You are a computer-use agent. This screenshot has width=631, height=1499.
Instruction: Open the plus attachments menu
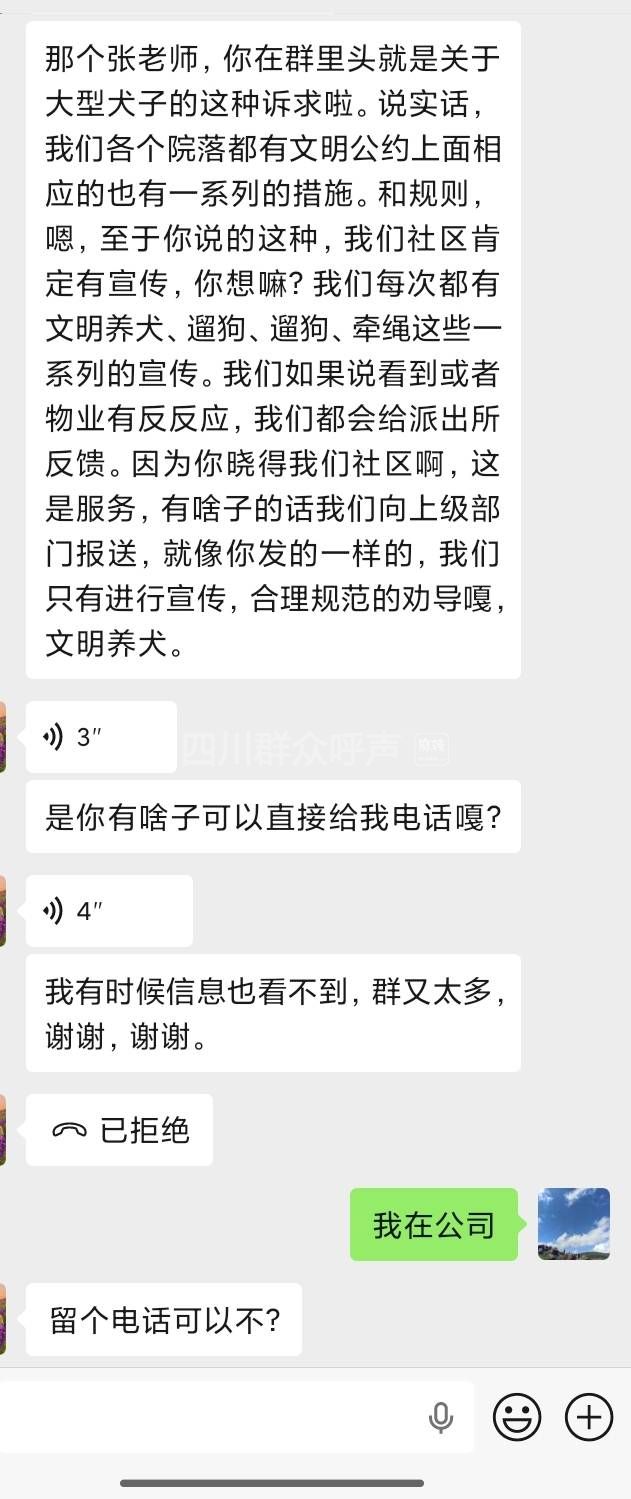point(589,1417)
